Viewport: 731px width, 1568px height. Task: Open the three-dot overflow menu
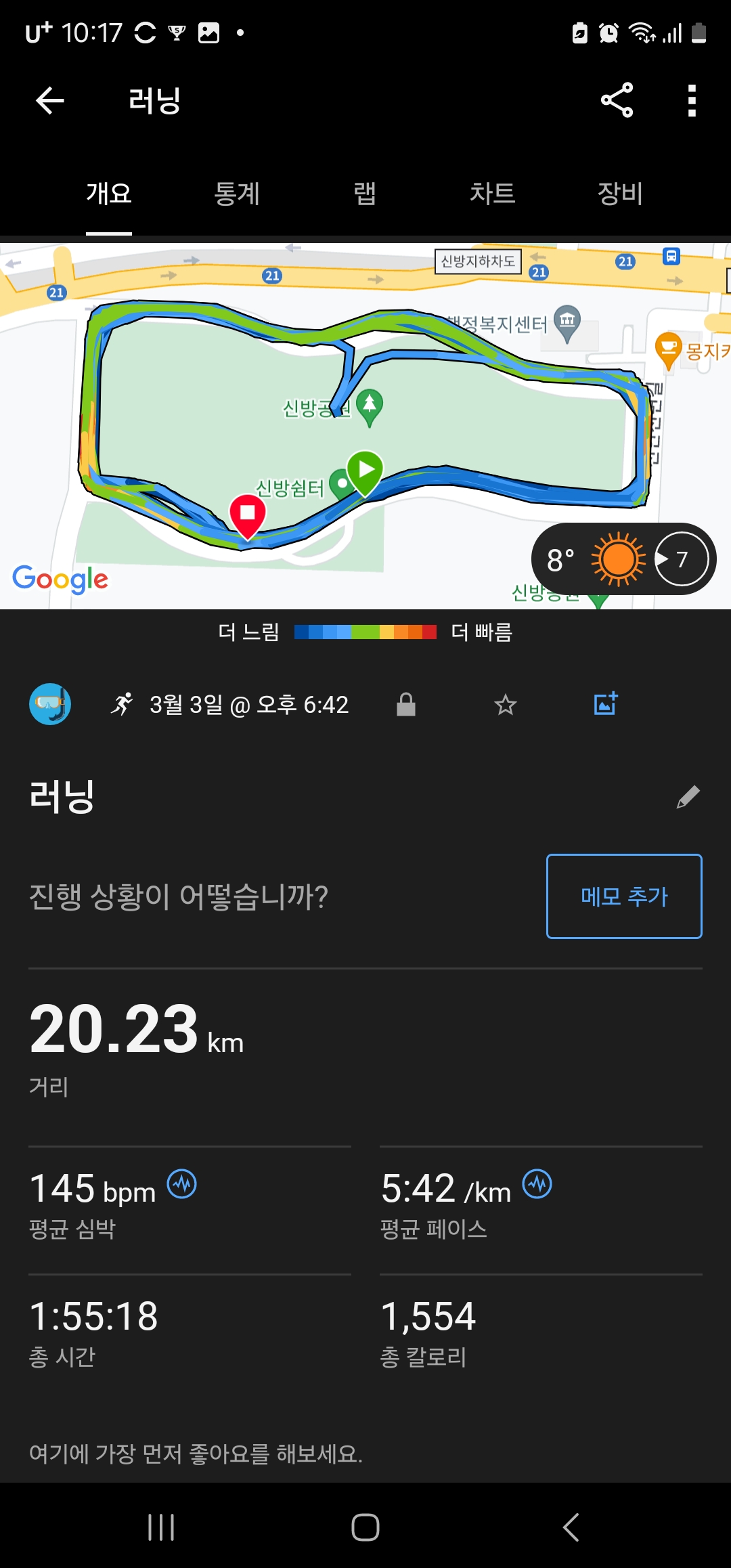click(x=691, y=100)
